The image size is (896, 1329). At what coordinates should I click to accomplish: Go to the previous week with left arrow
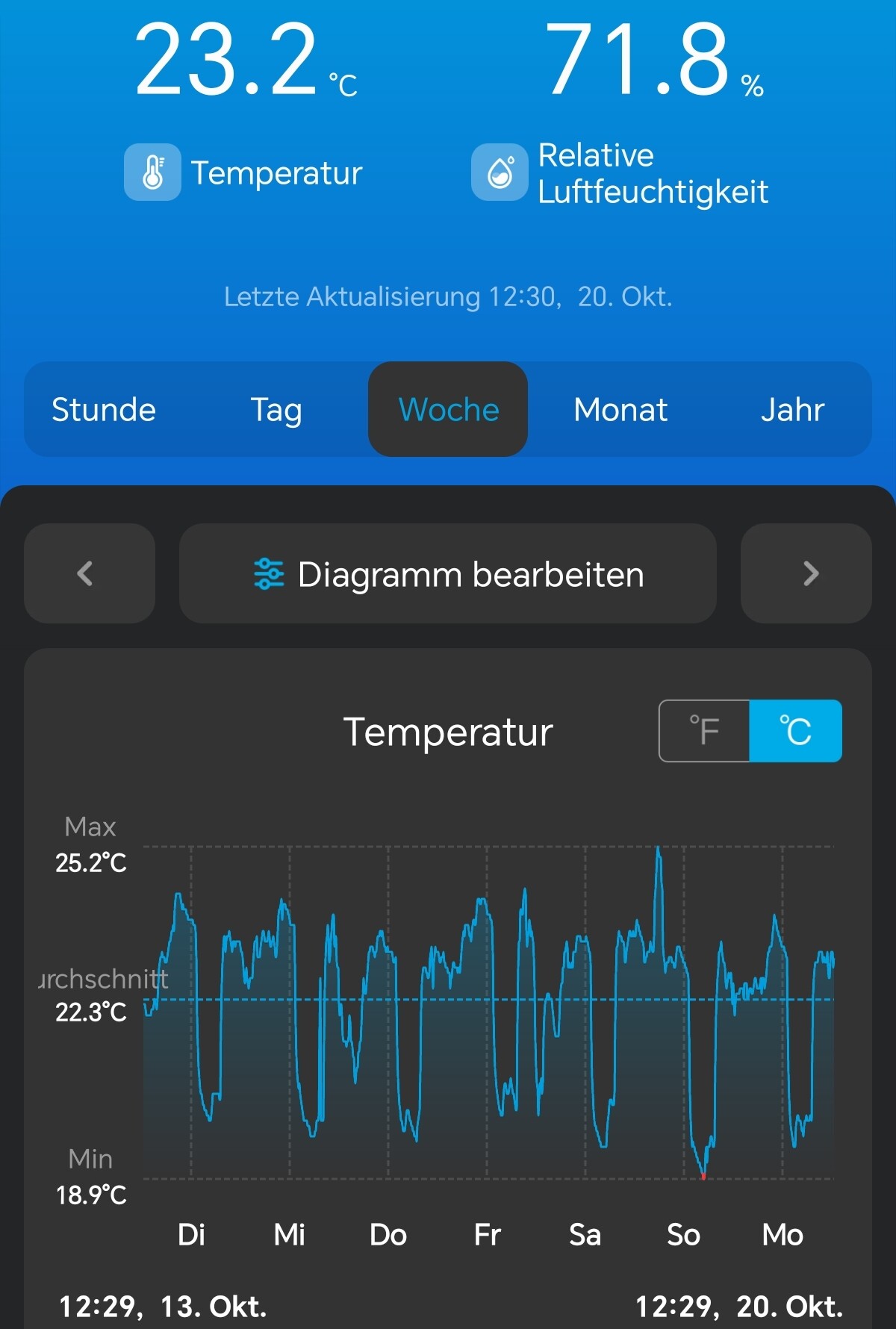point(89,573)
